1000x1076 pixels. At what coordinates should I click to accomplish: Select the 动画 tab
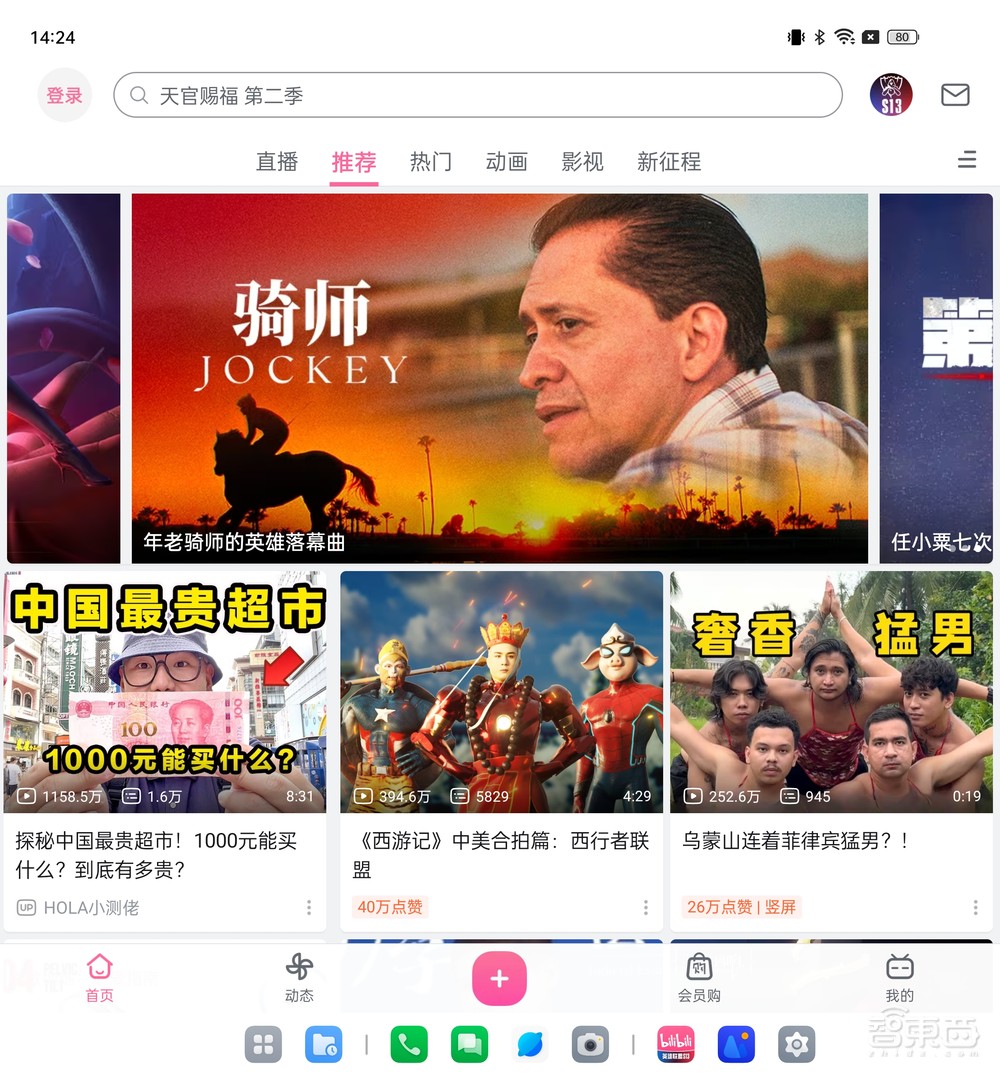click(506, 162)
